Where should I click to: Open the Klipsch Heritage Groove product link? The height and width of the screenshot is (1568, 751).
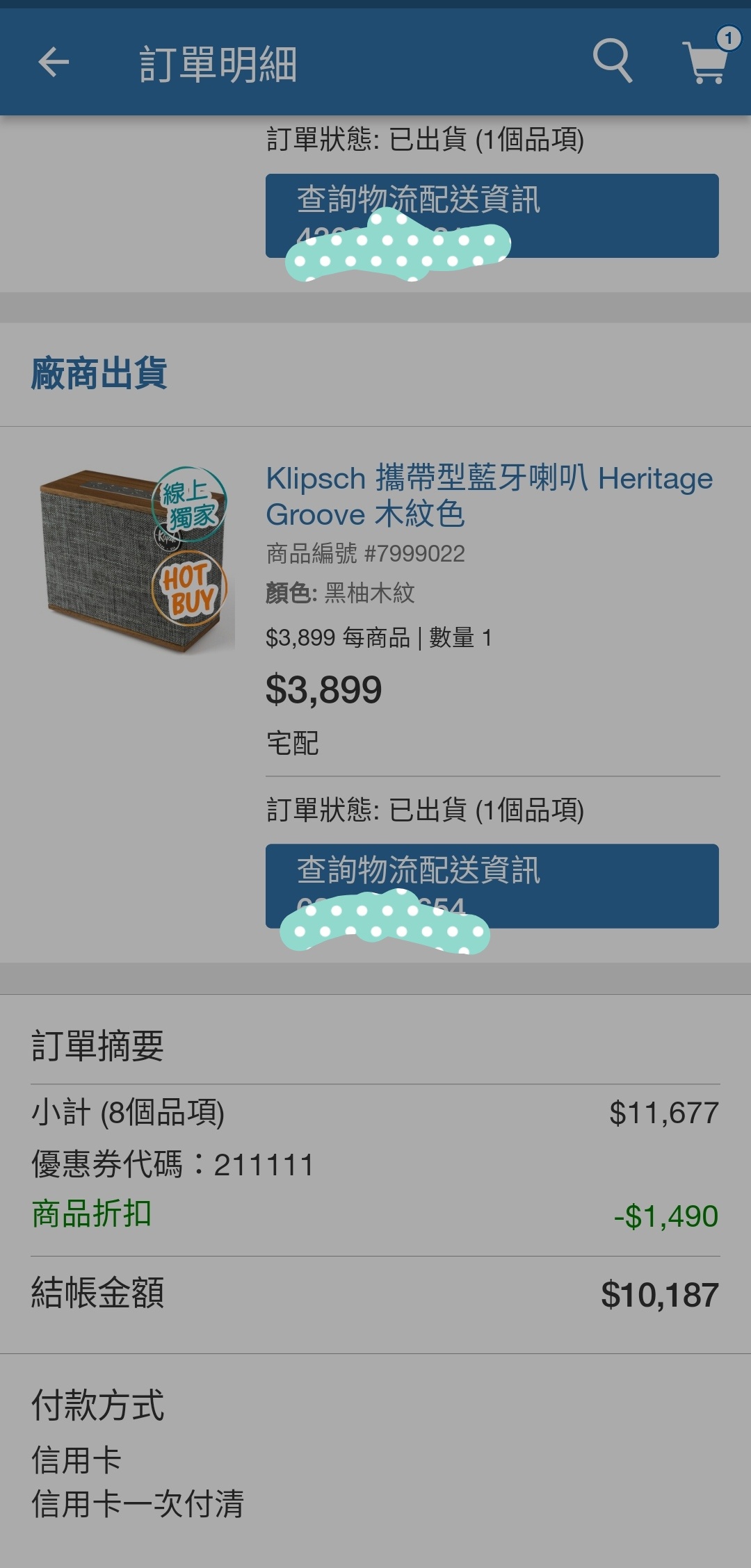pos(489,496)
